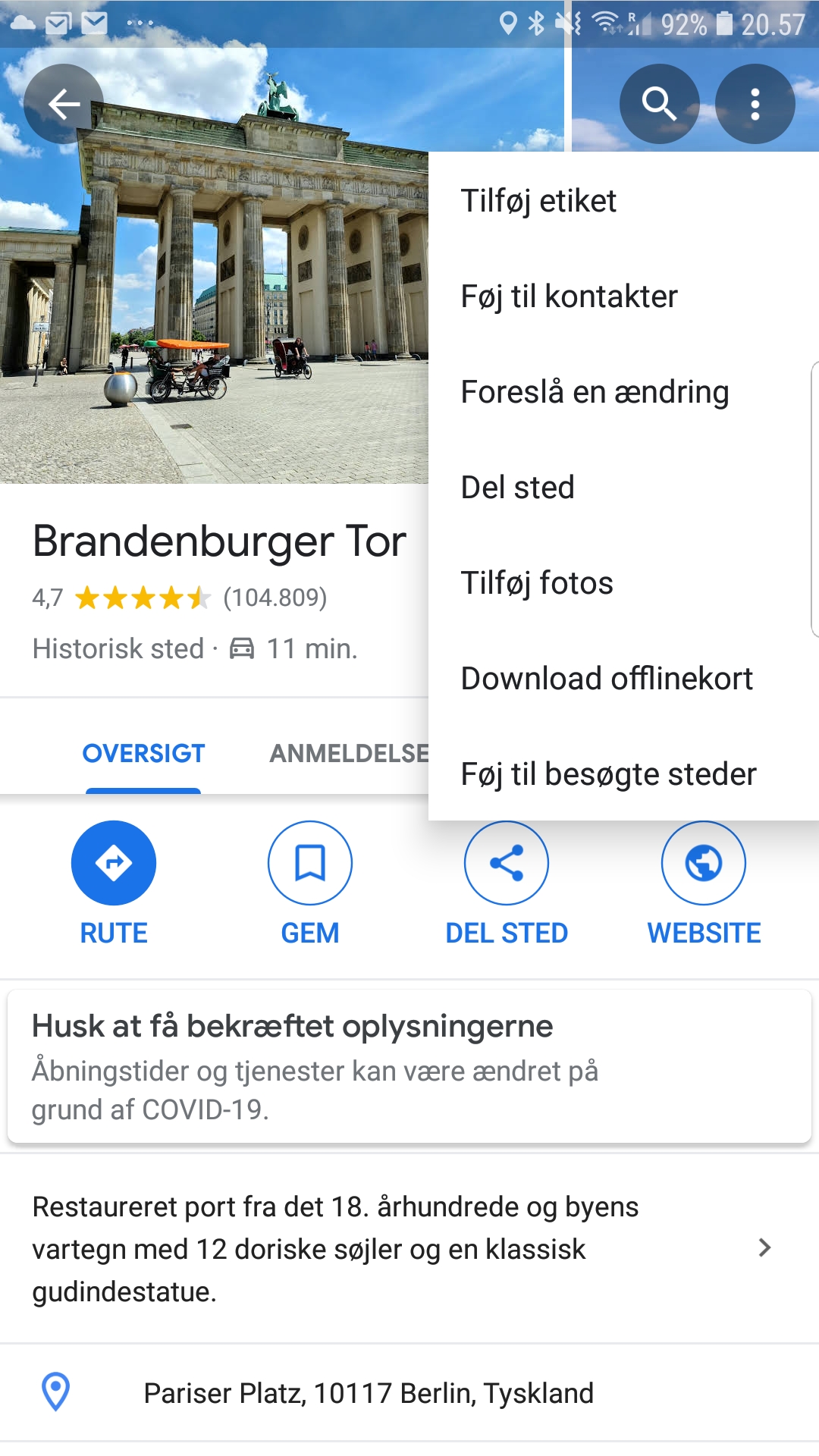Tap 'Føj til besøgte steder'

click(x=608, y=774)
